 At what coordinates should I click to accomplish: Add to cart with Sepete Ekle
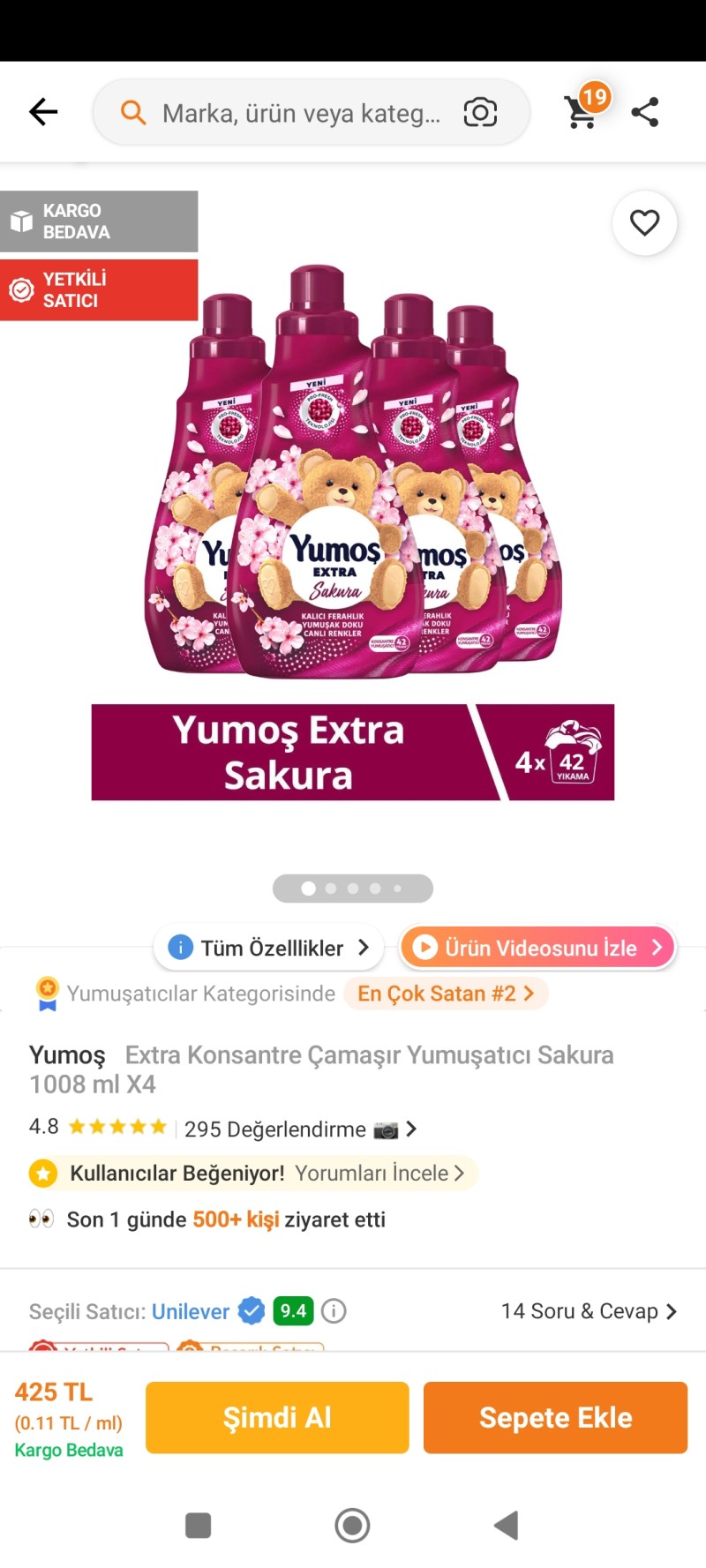555,1417
